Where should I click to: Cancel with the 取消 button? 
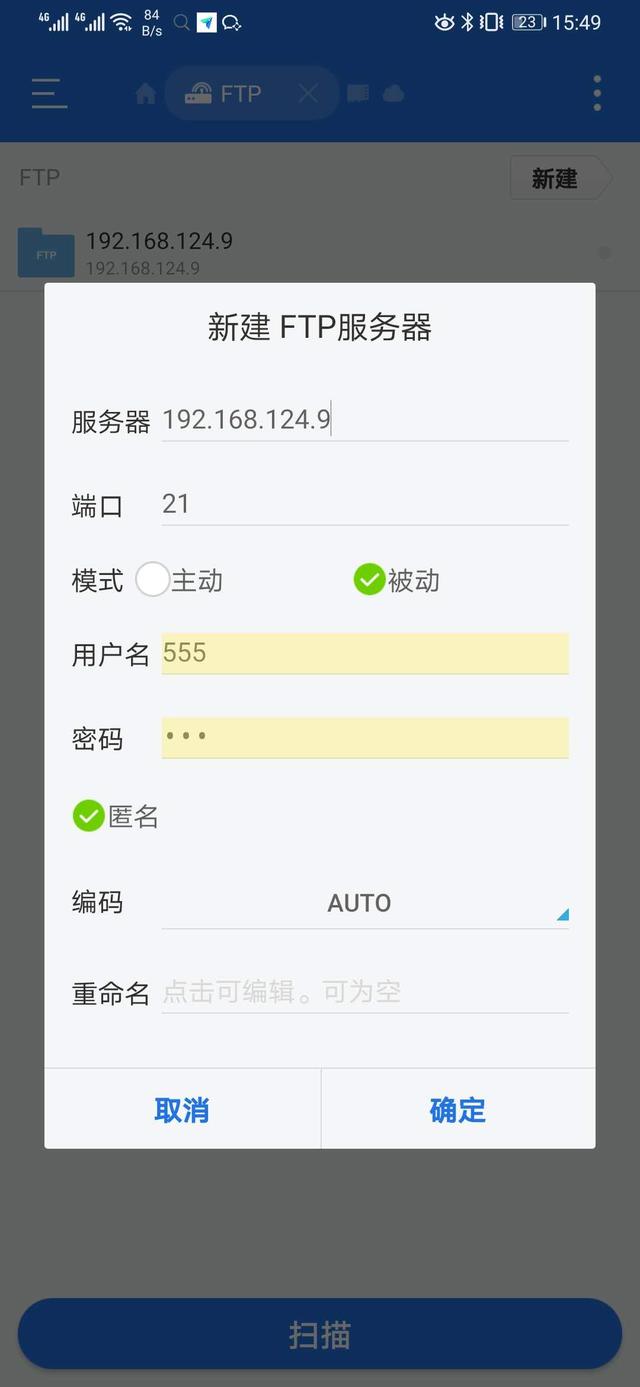pyautogui.click(x=182, y=1109)
